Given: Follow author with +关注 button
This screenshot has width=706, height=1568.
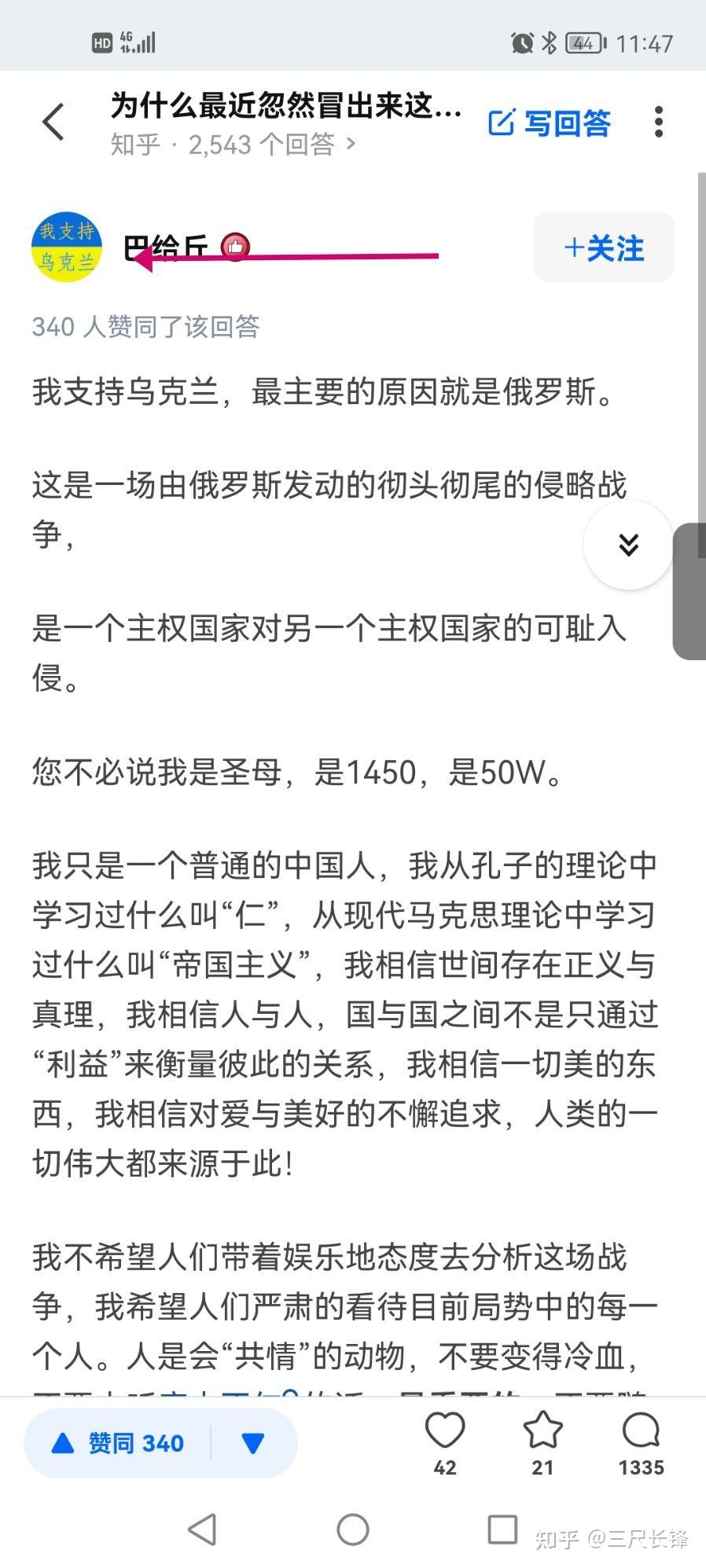Looking at the screenshot, I should (603, 248).
